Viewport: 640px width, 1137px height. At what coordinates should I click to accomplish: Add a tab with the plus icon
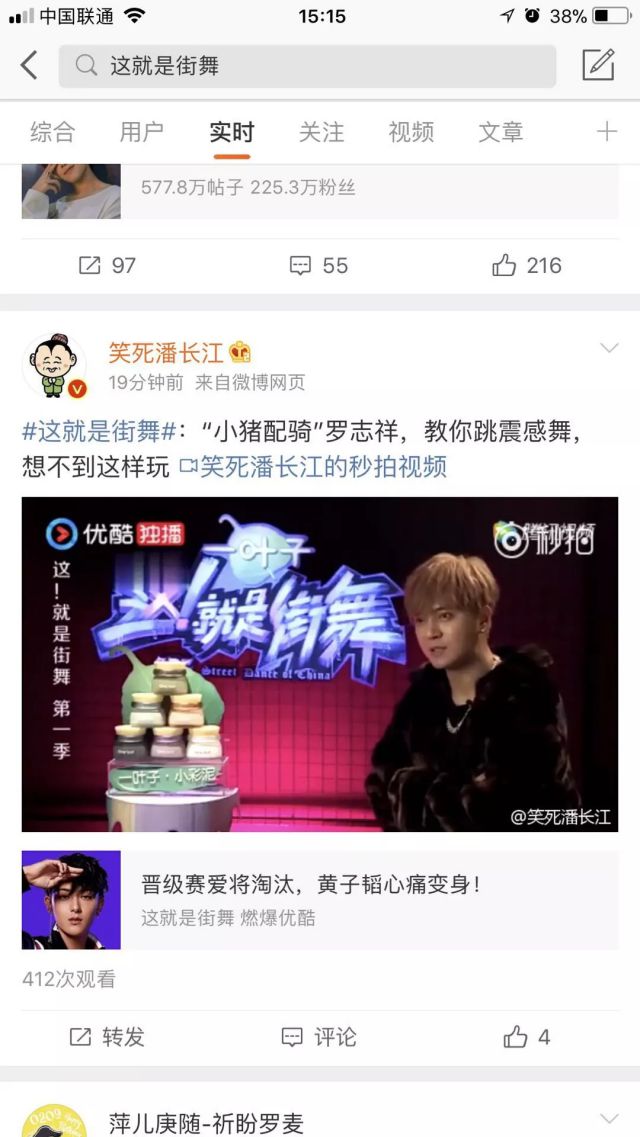click(607, 132)
